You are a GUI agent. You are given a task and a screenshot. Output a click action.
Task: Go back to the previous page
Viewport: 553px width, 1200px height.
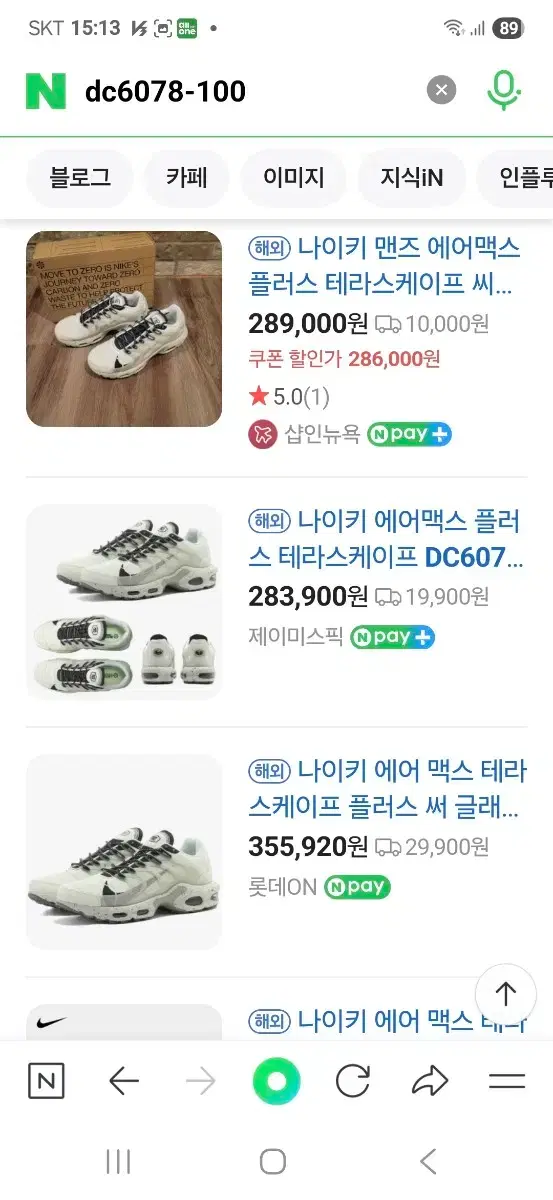[x=124, y=1081]
